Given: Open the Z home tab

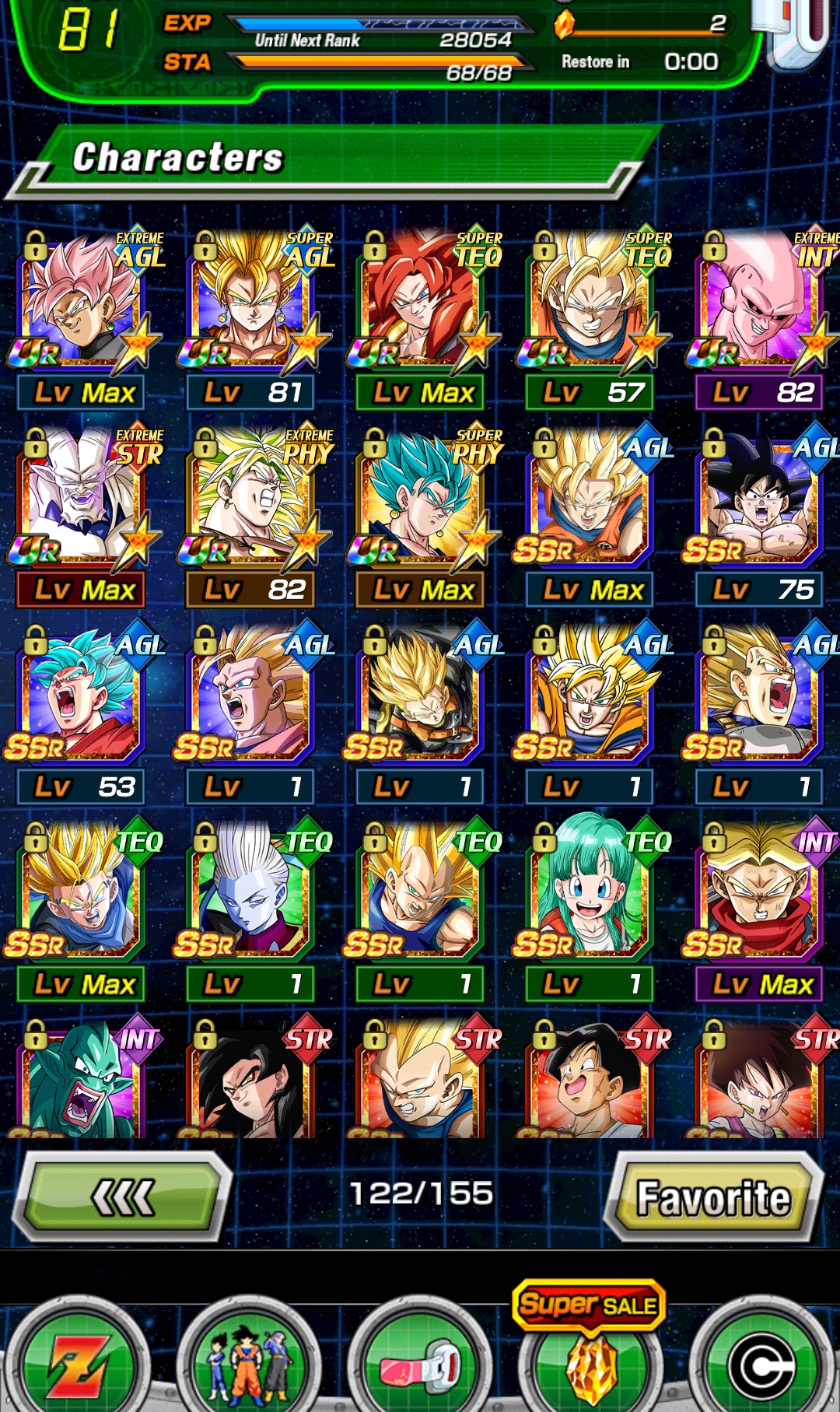Looking at the screenshot, I should tap(78, 1361).
